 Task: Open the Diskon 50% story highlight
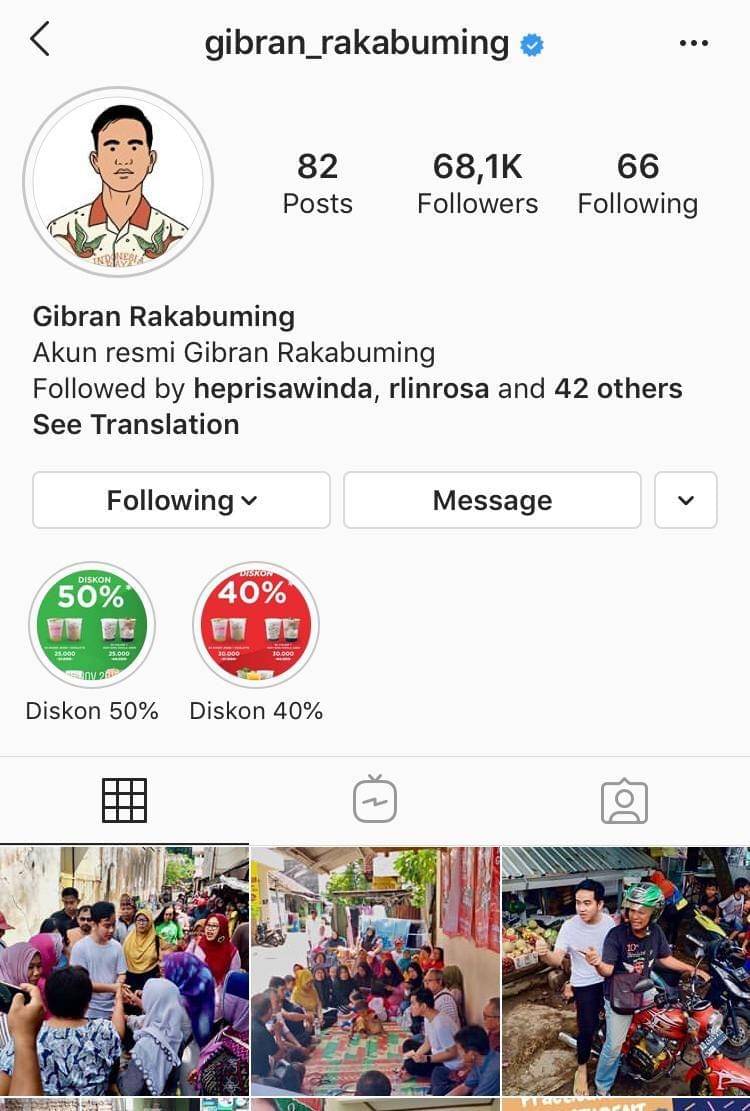click(92, 625)
